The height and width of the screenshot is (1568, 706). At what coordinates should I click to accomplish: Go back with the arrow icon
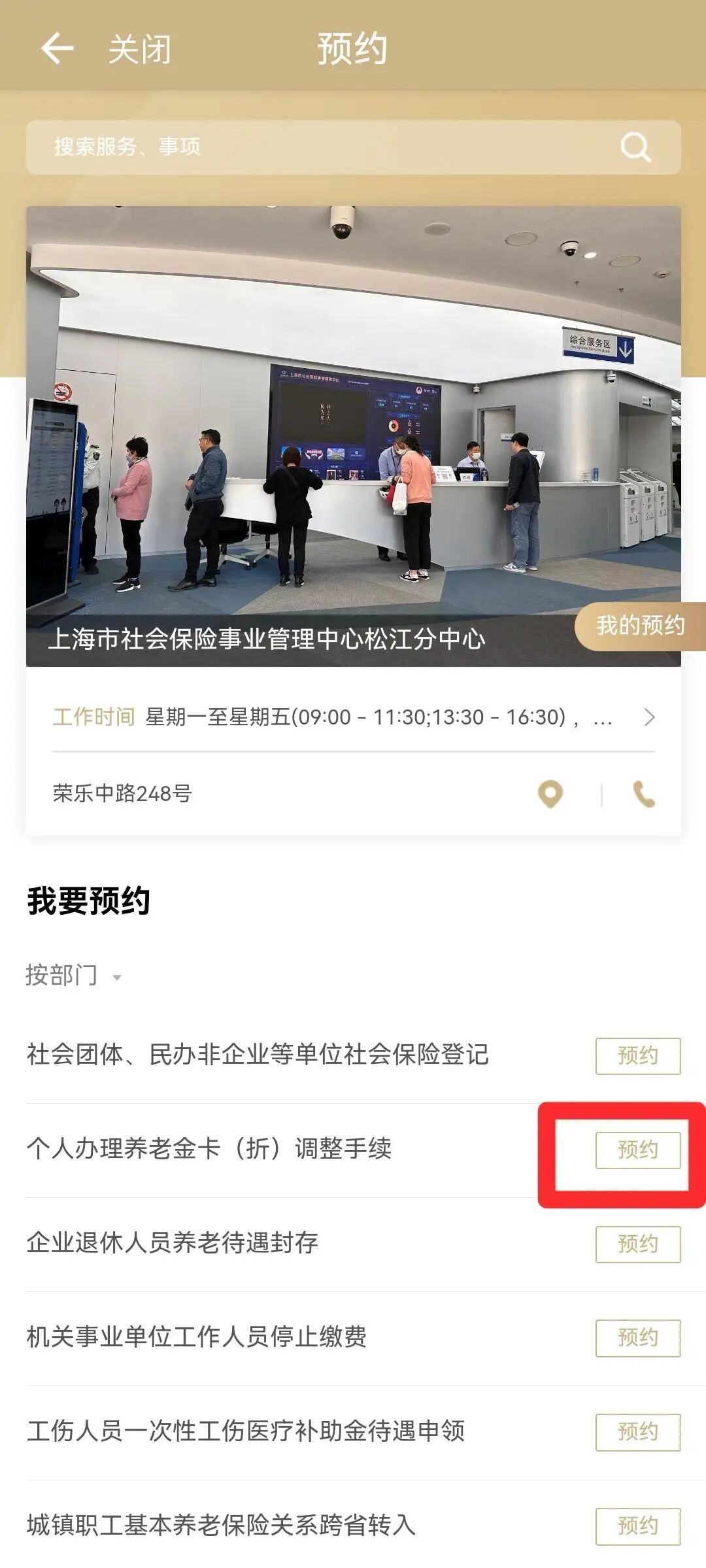[x=58, y=48]
